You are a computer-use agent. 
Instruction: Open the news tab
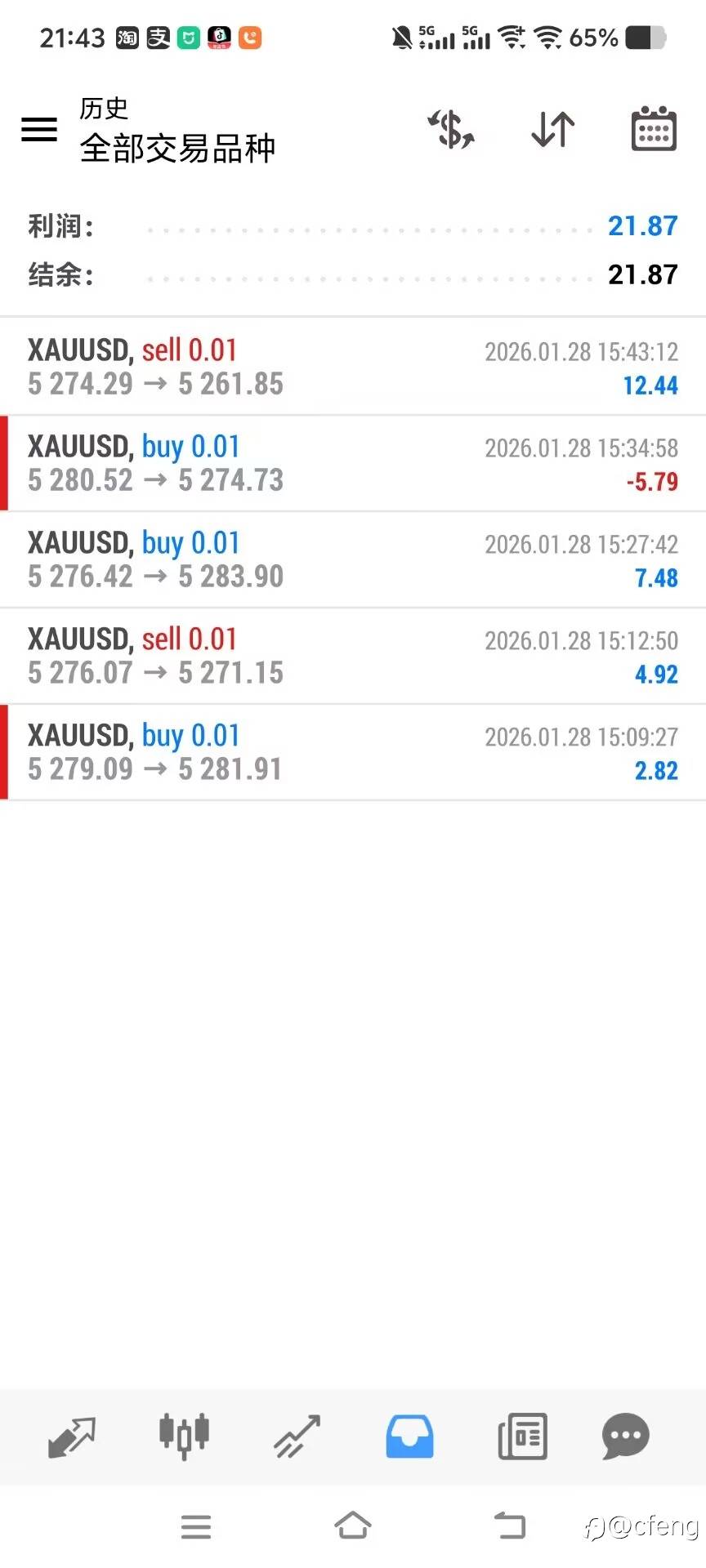522,1437
